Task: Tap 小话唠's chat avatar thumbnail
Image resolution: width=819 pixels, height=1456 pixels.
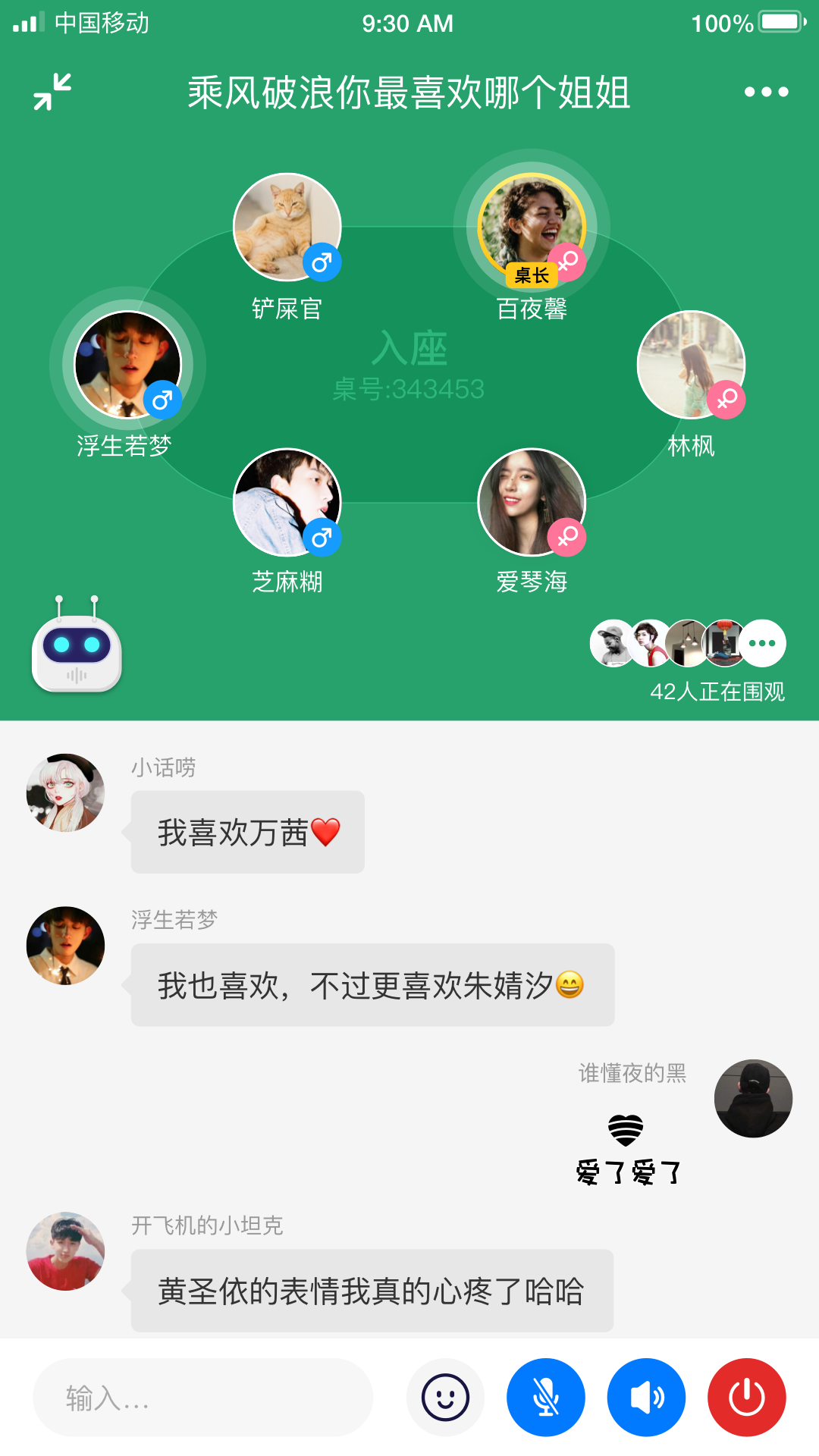Action: (x=65, y=793)
